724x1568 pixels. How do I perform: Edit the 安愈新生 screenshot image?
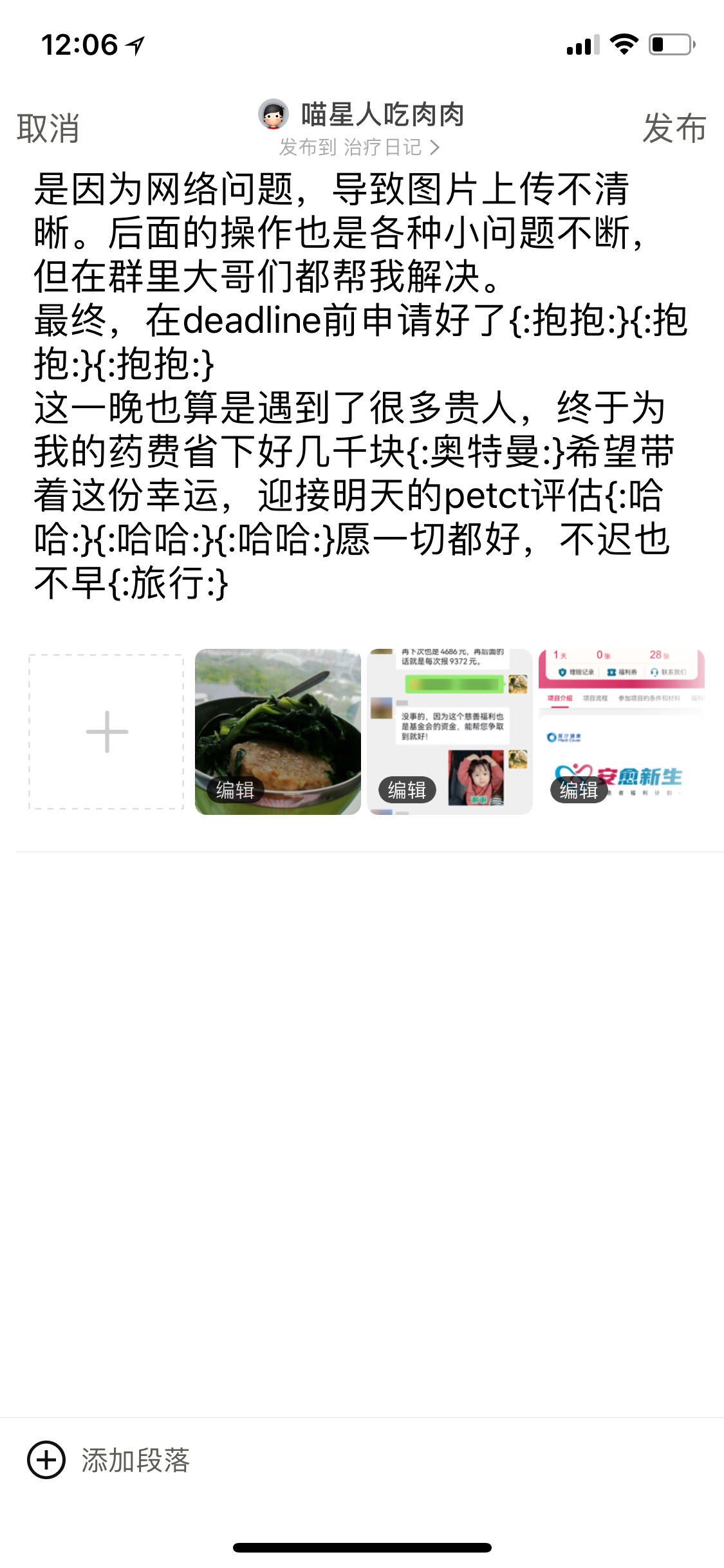579,790
